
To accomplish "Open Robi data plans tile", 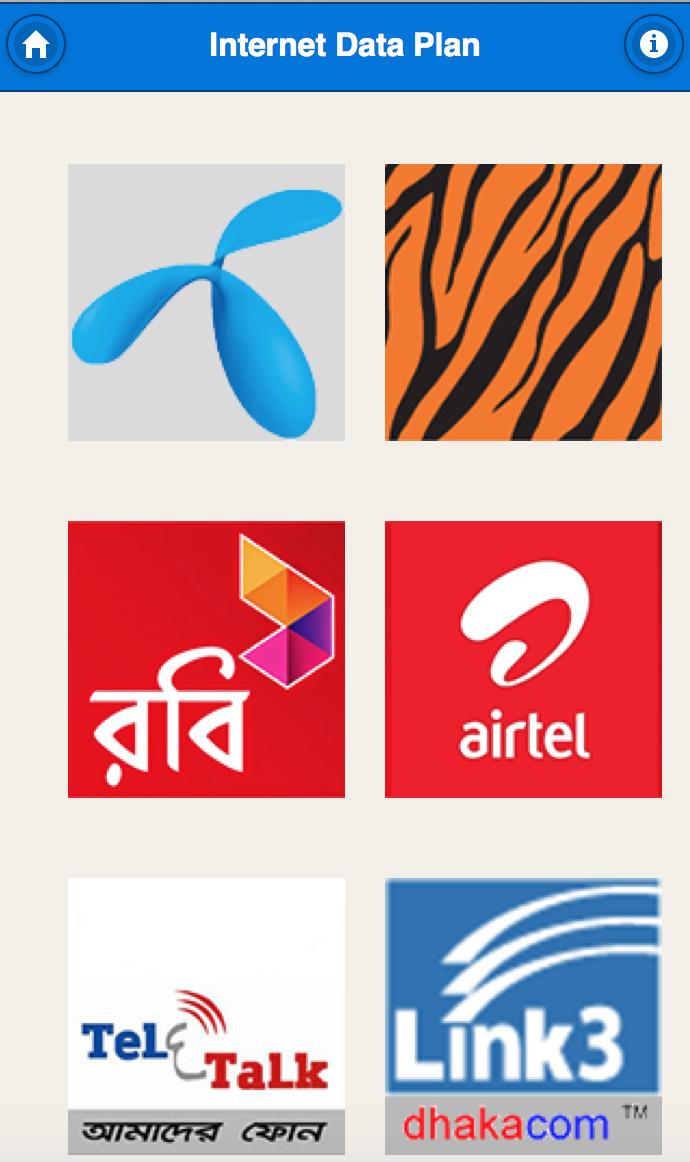I will 206,659.
